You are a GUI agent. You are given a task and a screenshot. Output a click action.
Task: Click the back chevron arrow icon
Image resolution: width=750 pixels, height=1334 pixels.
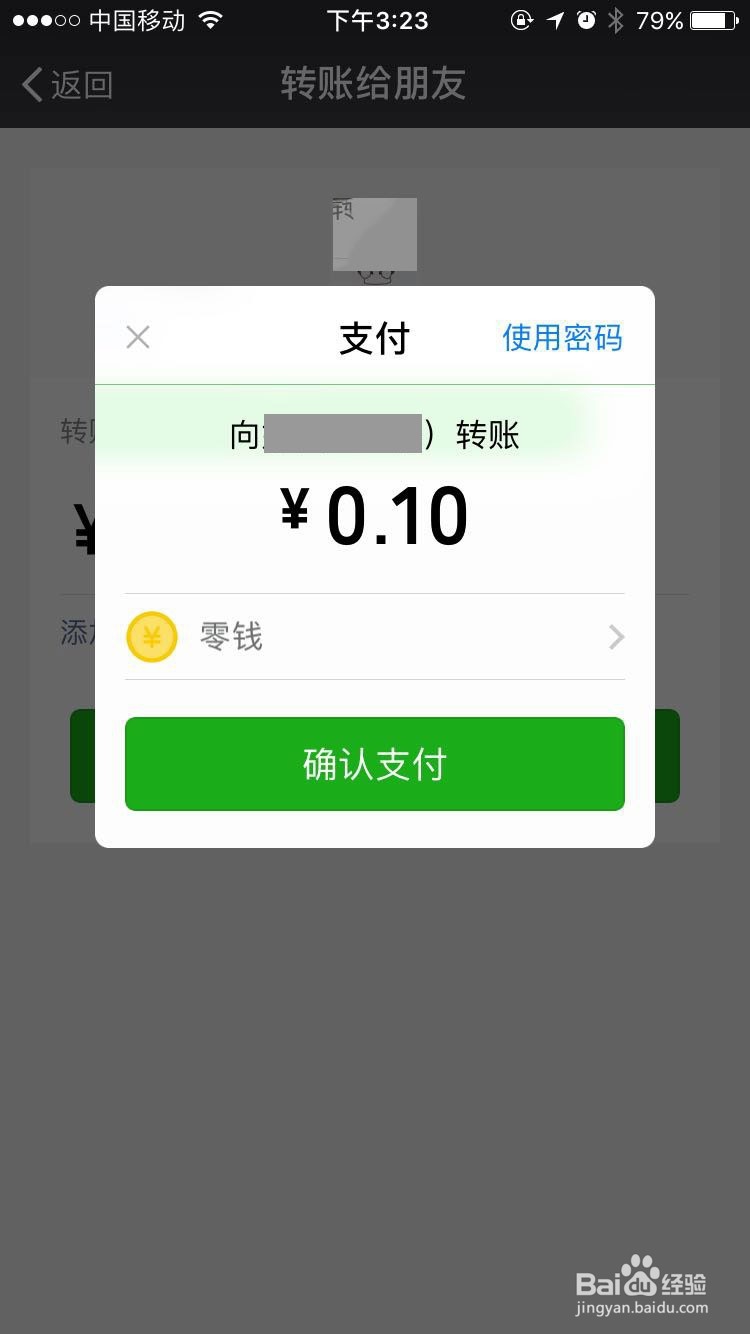click(x=30, y=85)
